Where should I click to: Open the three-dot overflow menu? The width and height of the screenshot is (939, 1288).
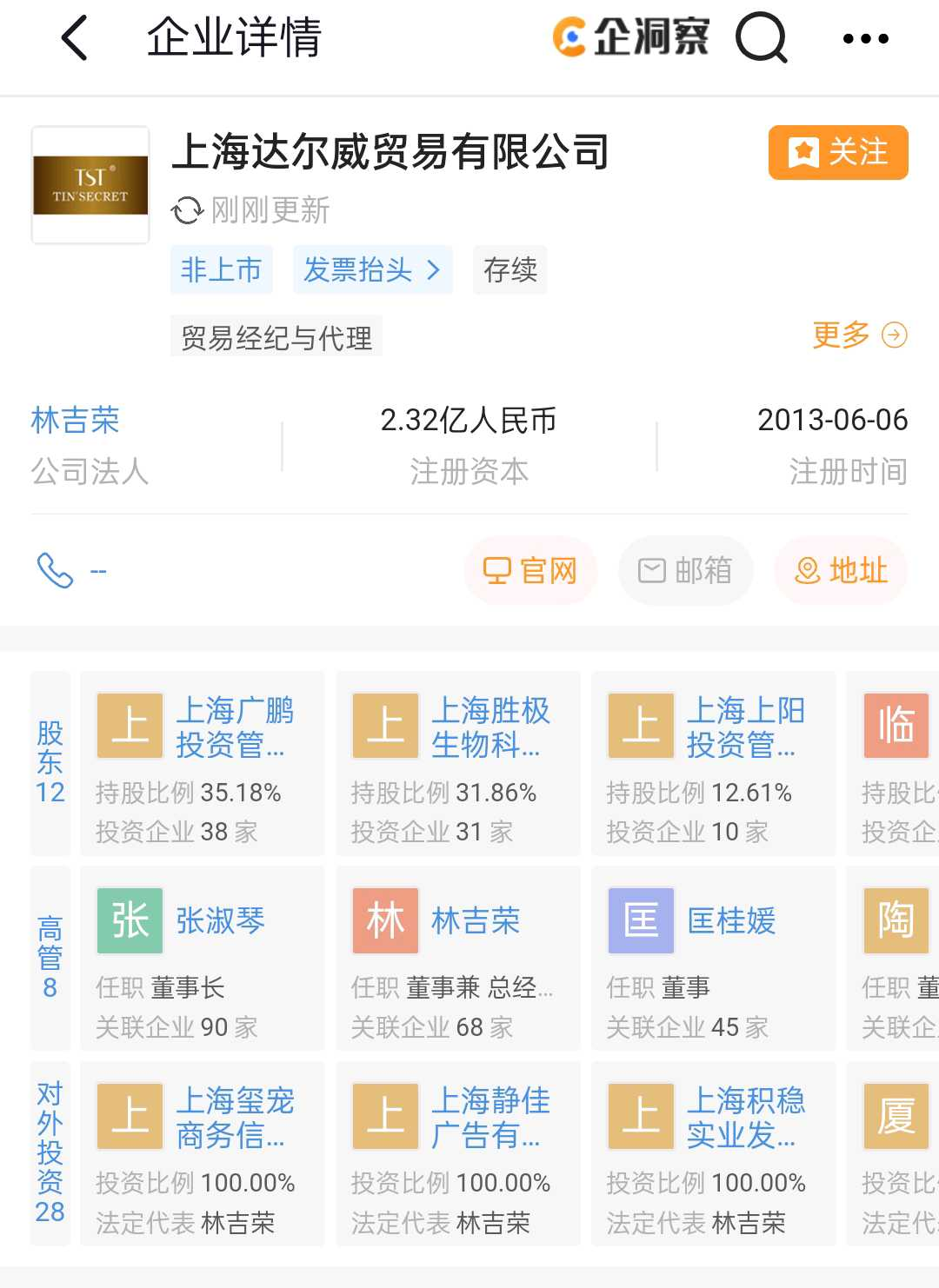[x=866, y=38]
